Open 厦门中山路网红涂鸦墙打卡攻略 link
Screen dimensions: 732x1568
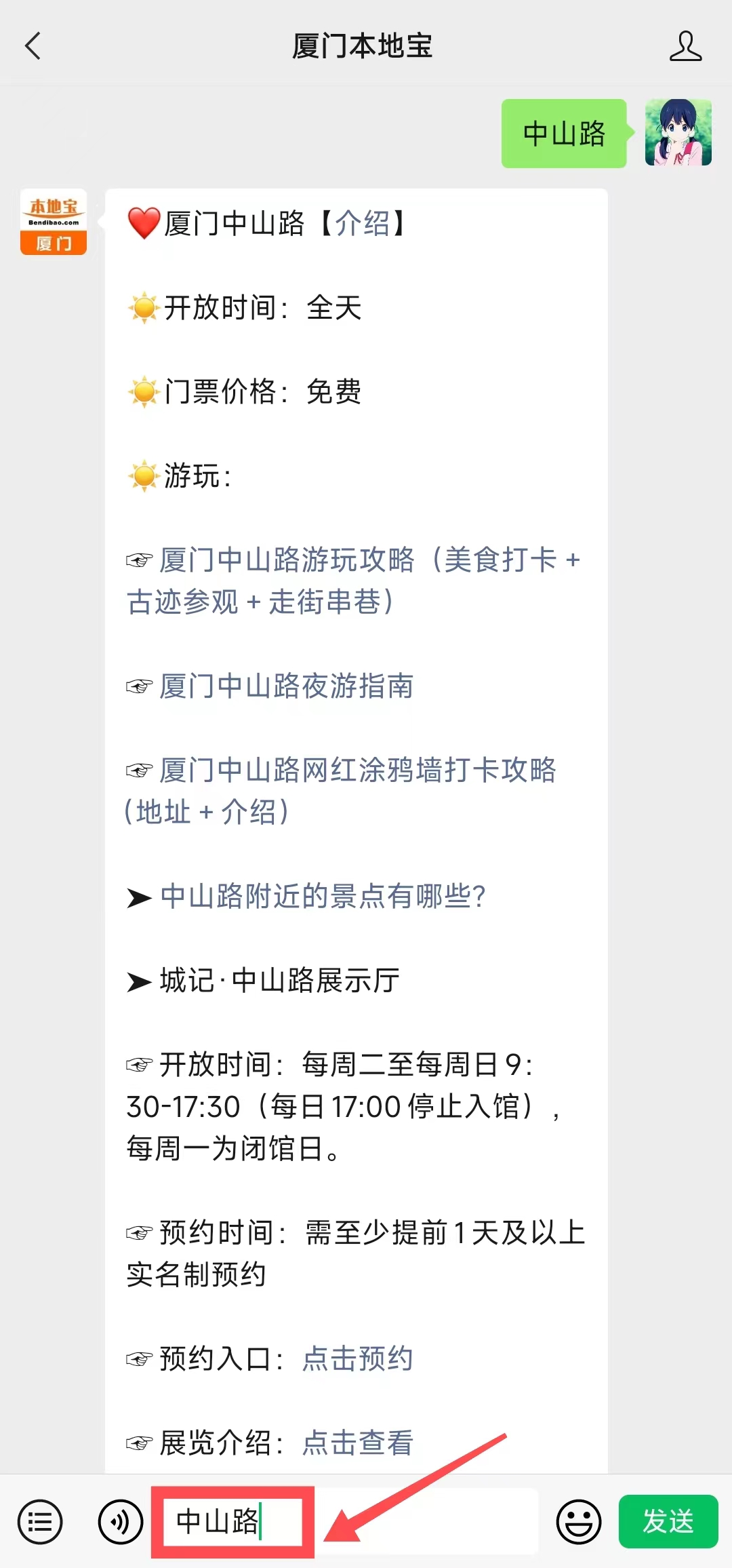(342, 791)
